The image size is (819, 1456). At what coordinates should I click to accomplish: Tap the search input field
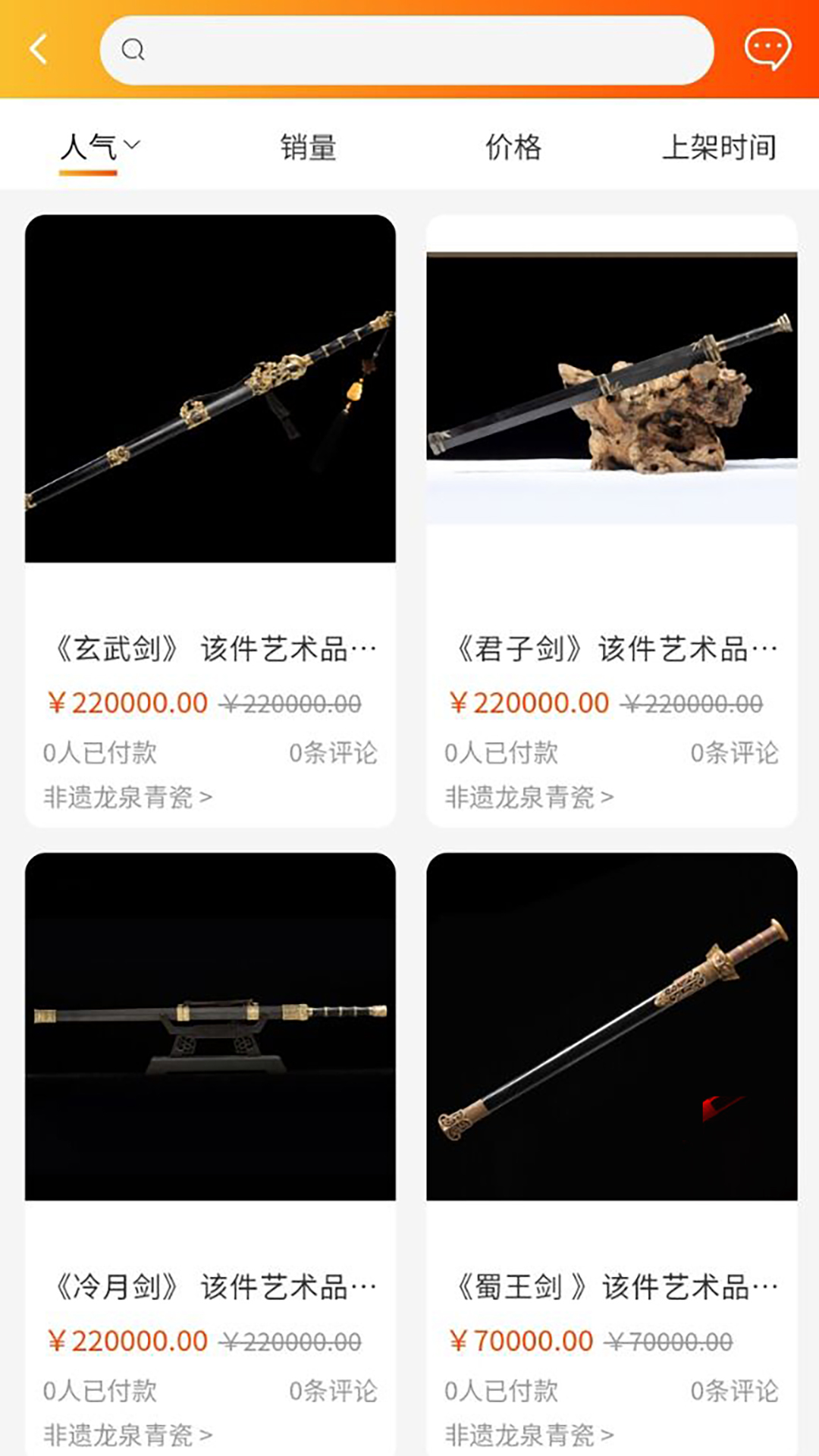[409, 52]
